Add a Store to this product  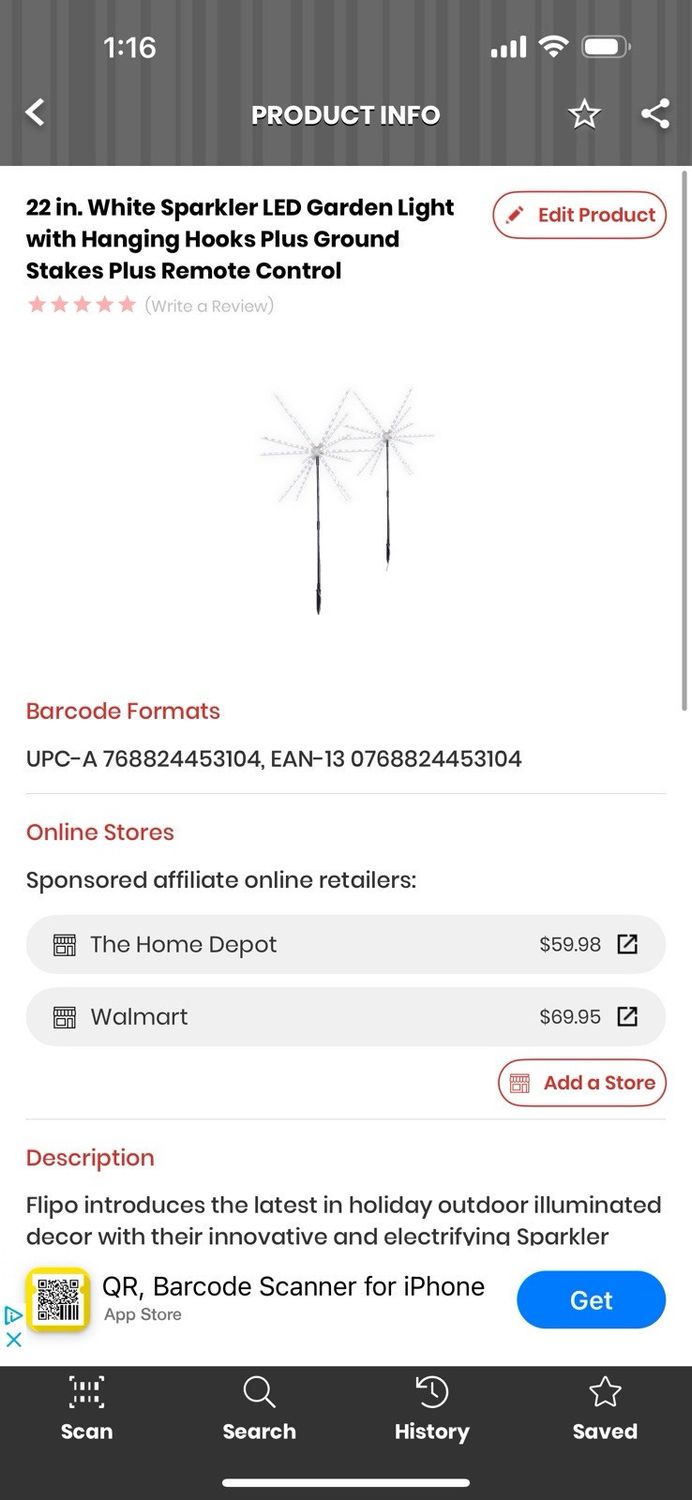(582, 1083)
